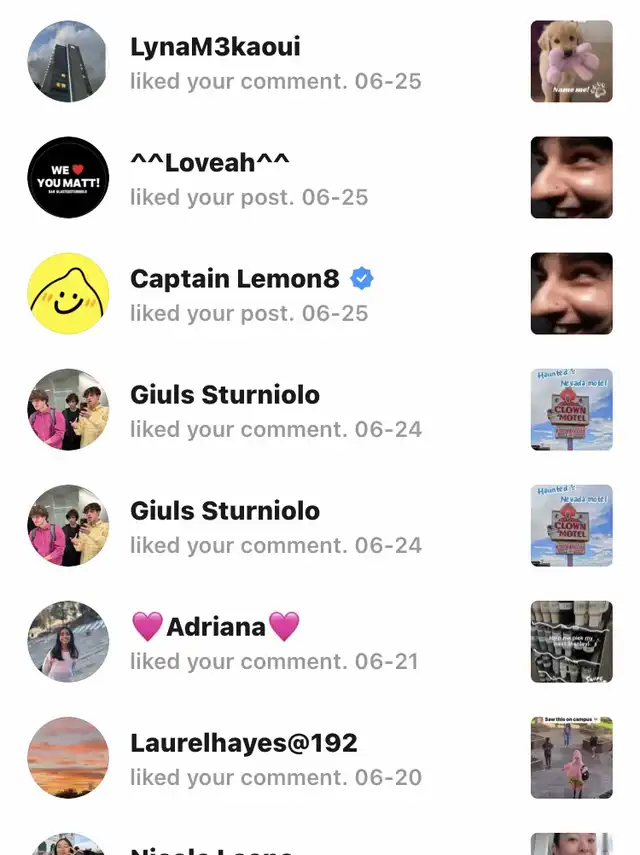Open LynaM3kaoui's liked-comment notification

pyautogui.click(x=275, y=63)
